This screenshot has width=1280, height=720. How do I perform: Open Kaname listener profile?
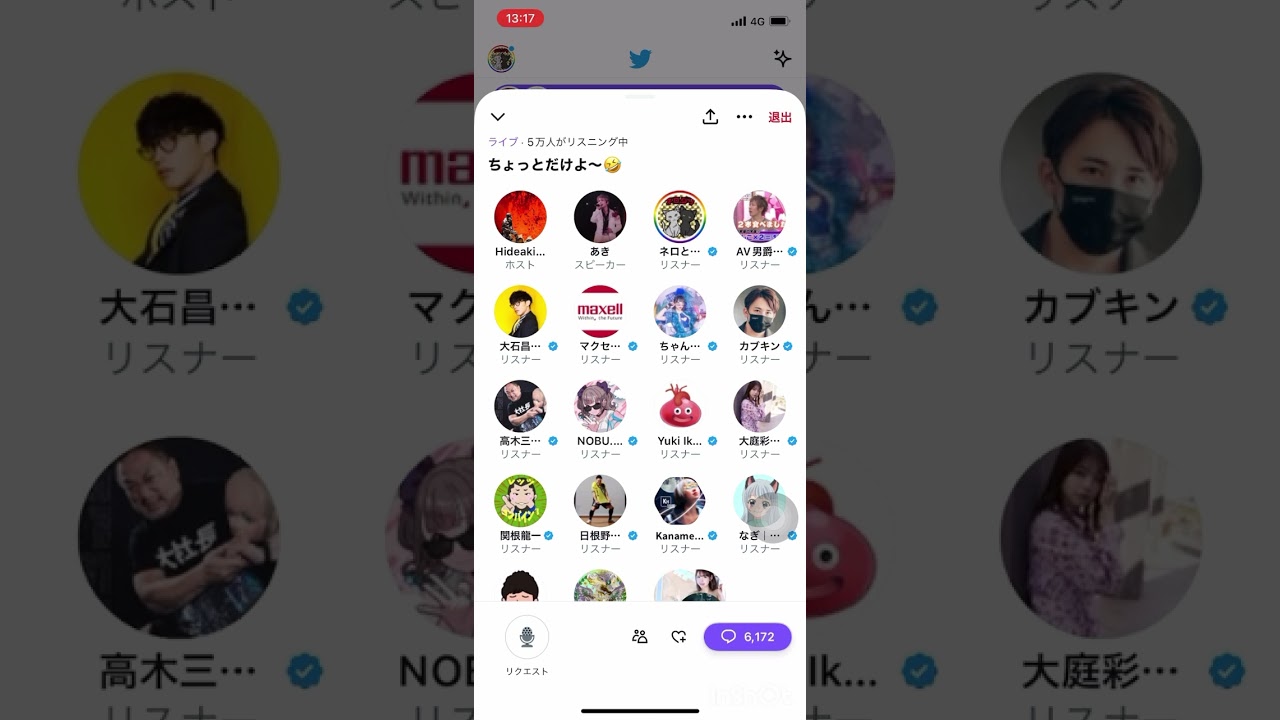(x=680, y=501)
